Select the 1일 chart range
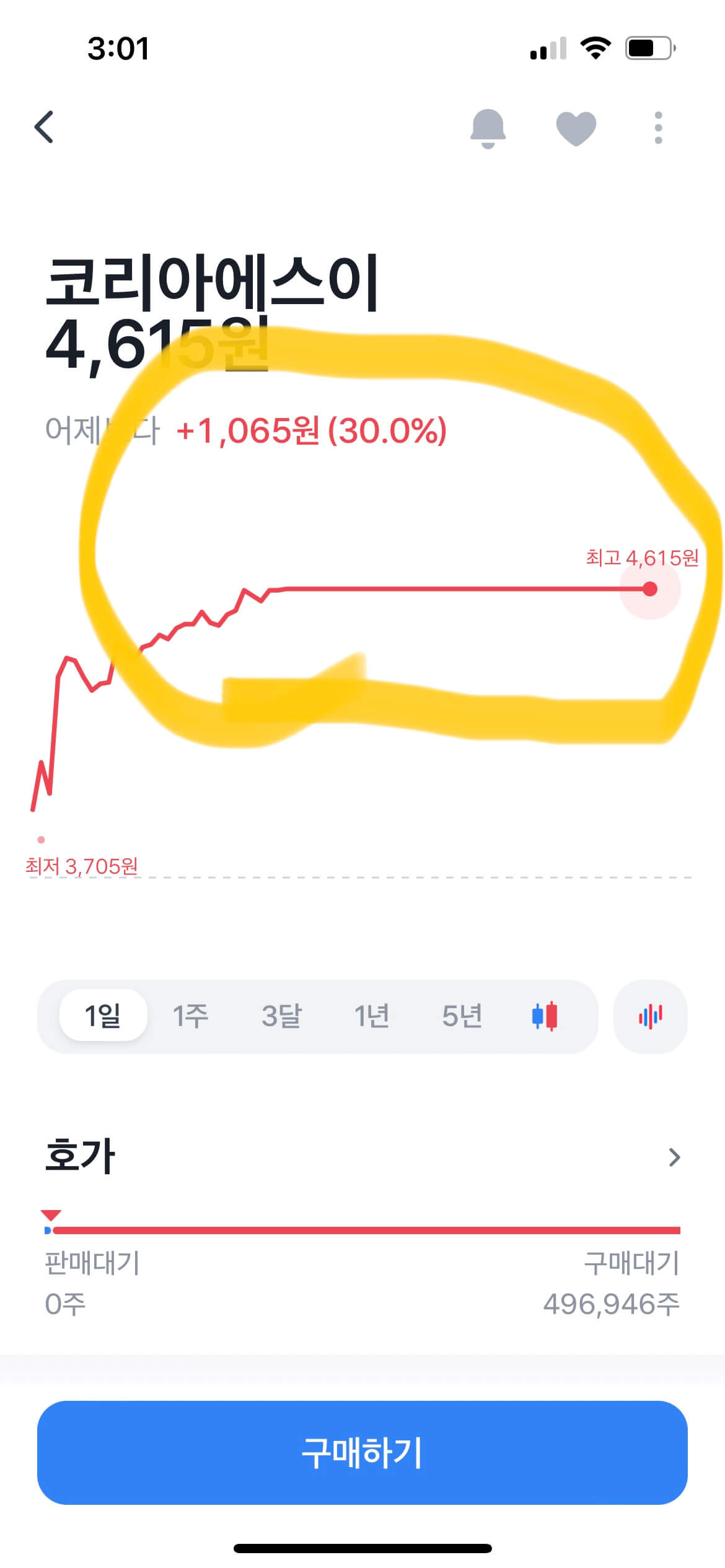Screen dimensions: 725x1568 [x=103, y=1016]
